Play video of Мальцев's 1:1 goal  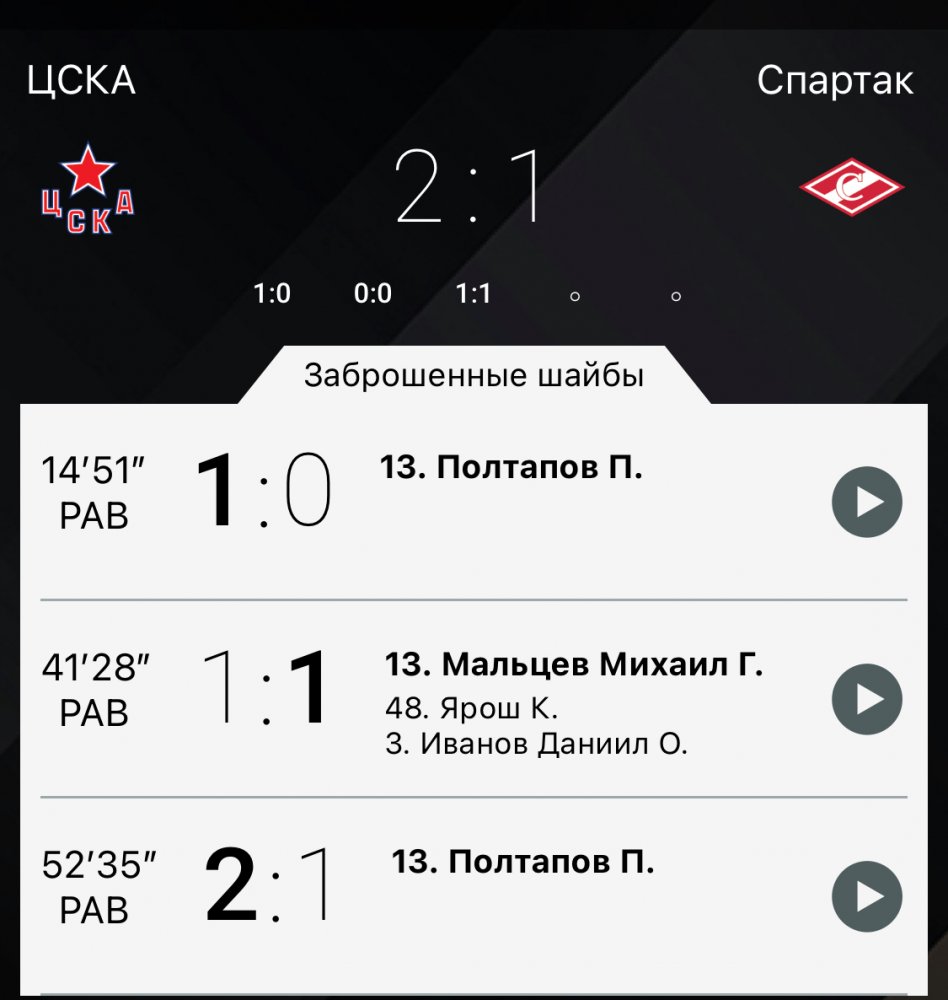pos(867,698)
